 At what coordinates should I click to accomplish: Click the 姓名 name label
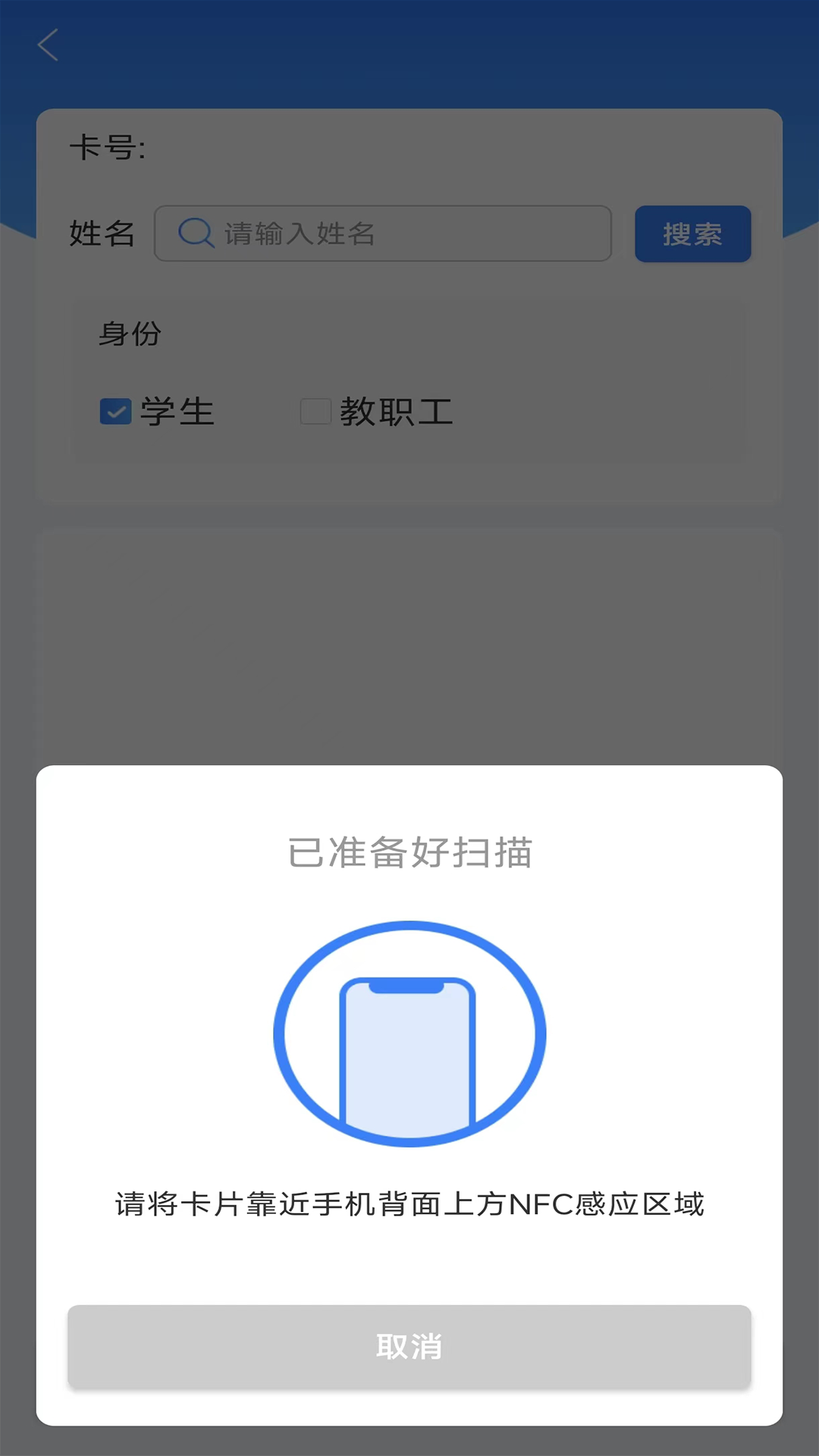(101, 234)
